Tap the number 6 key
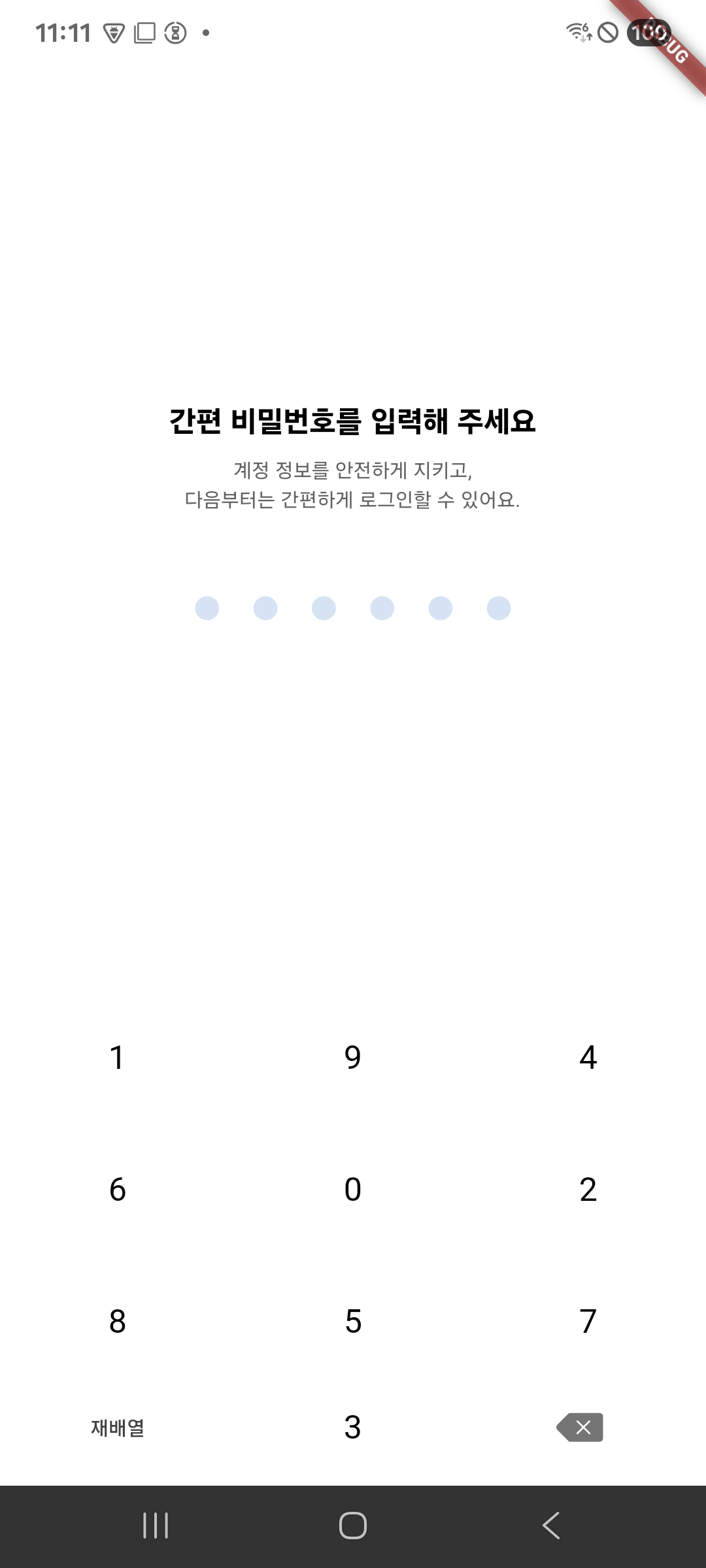This screenshot has height=1568, width=706. 117,1190
